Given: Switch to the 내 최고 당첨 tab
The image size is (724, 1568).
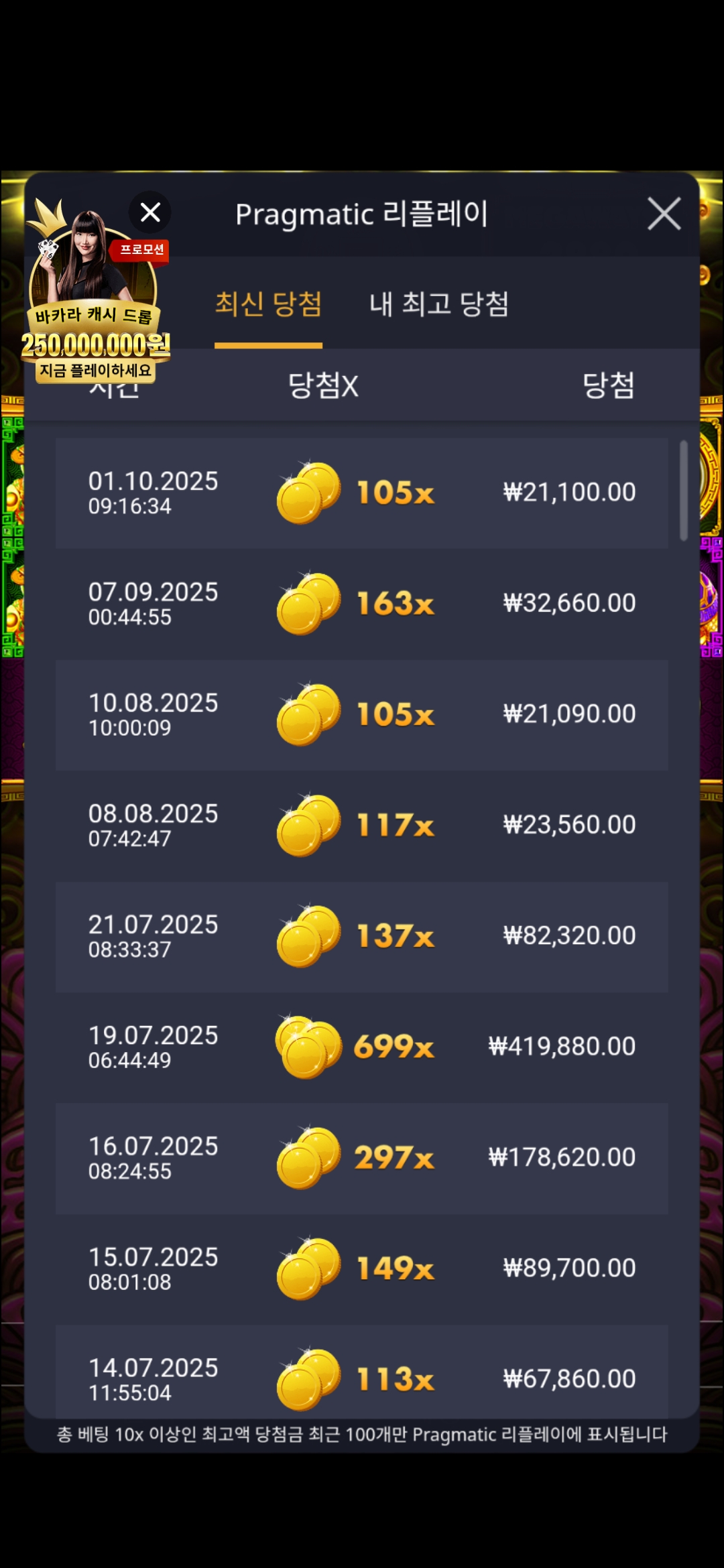Looking at the screenshot, I should [439, 304].
